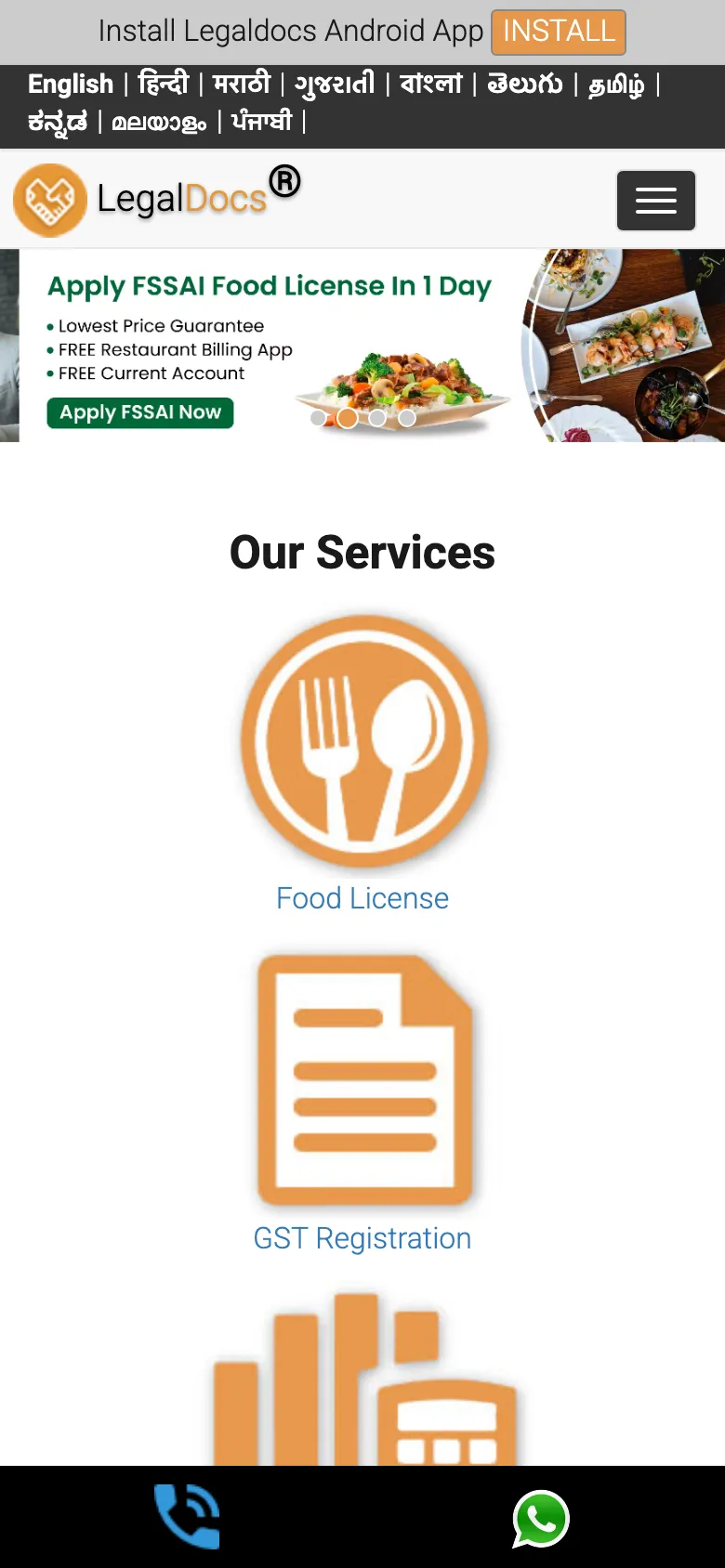Open WhatsApp chat using the green icon
Viewport: 725px width, 1568px height.
(x=539, y=1518)
